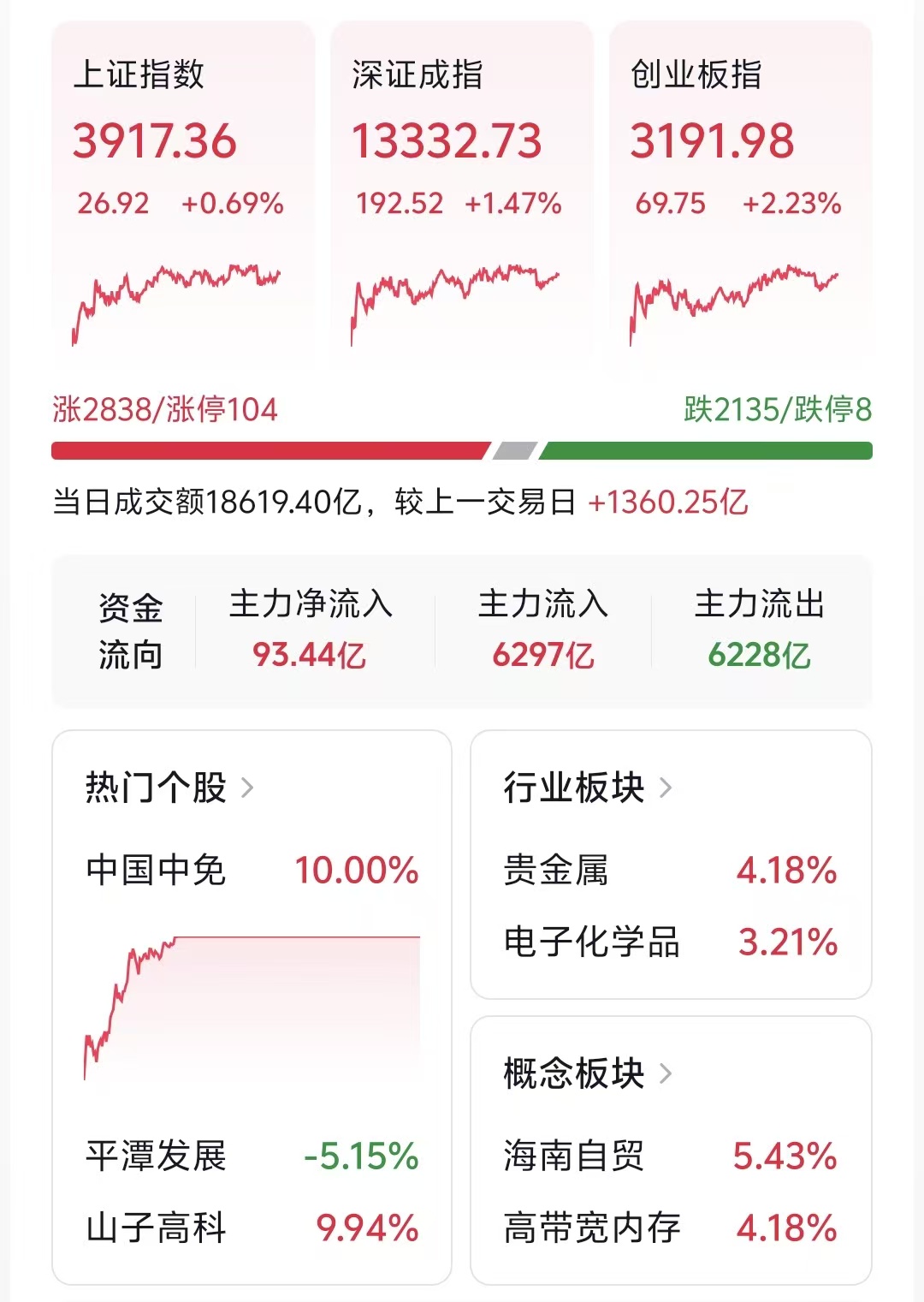Screen dimensions: 924x1302
Task: Select the 山子高科 stock row
Action: click(252, 1228)
